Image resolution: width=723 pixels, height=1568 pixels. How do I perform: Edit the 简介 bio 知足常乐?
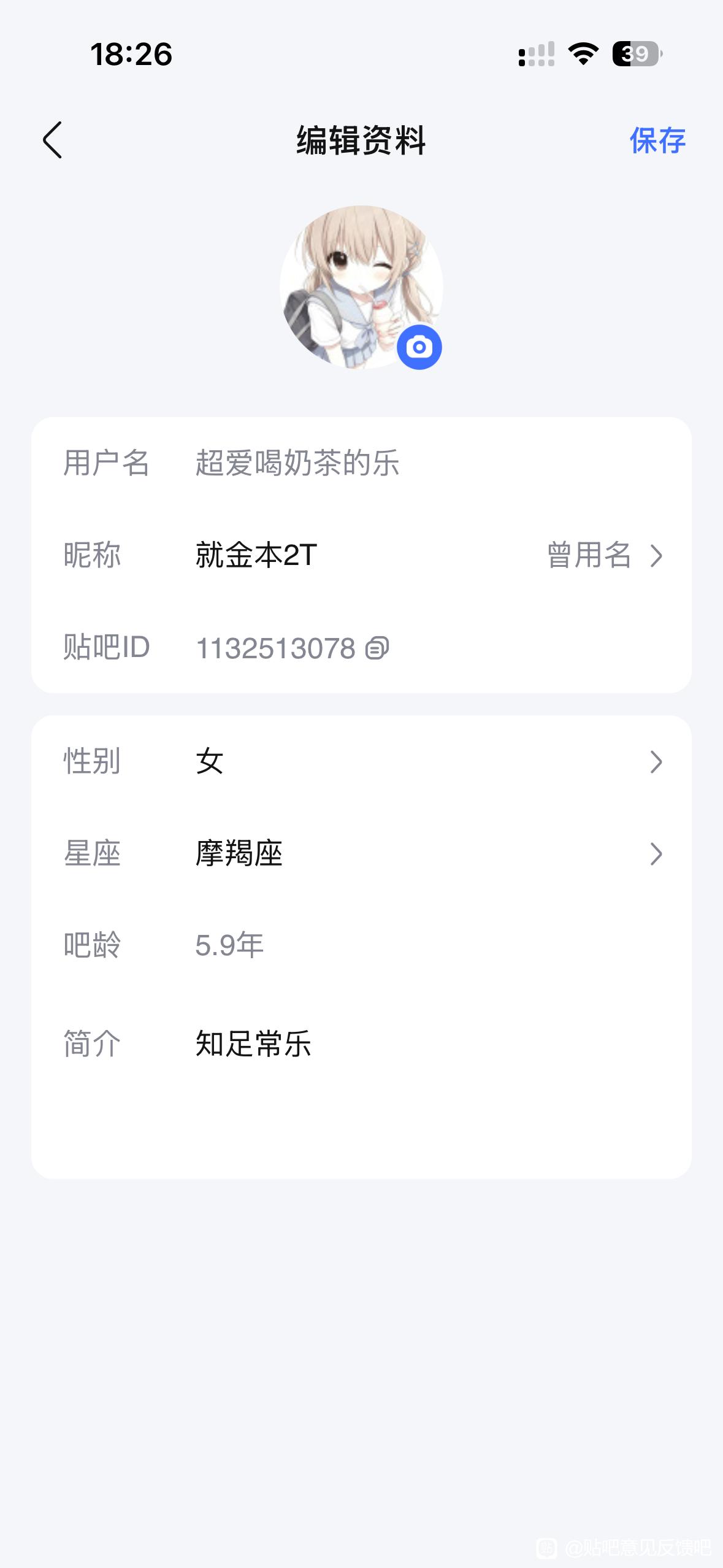pyautogui.click(x=253, y=1043)
